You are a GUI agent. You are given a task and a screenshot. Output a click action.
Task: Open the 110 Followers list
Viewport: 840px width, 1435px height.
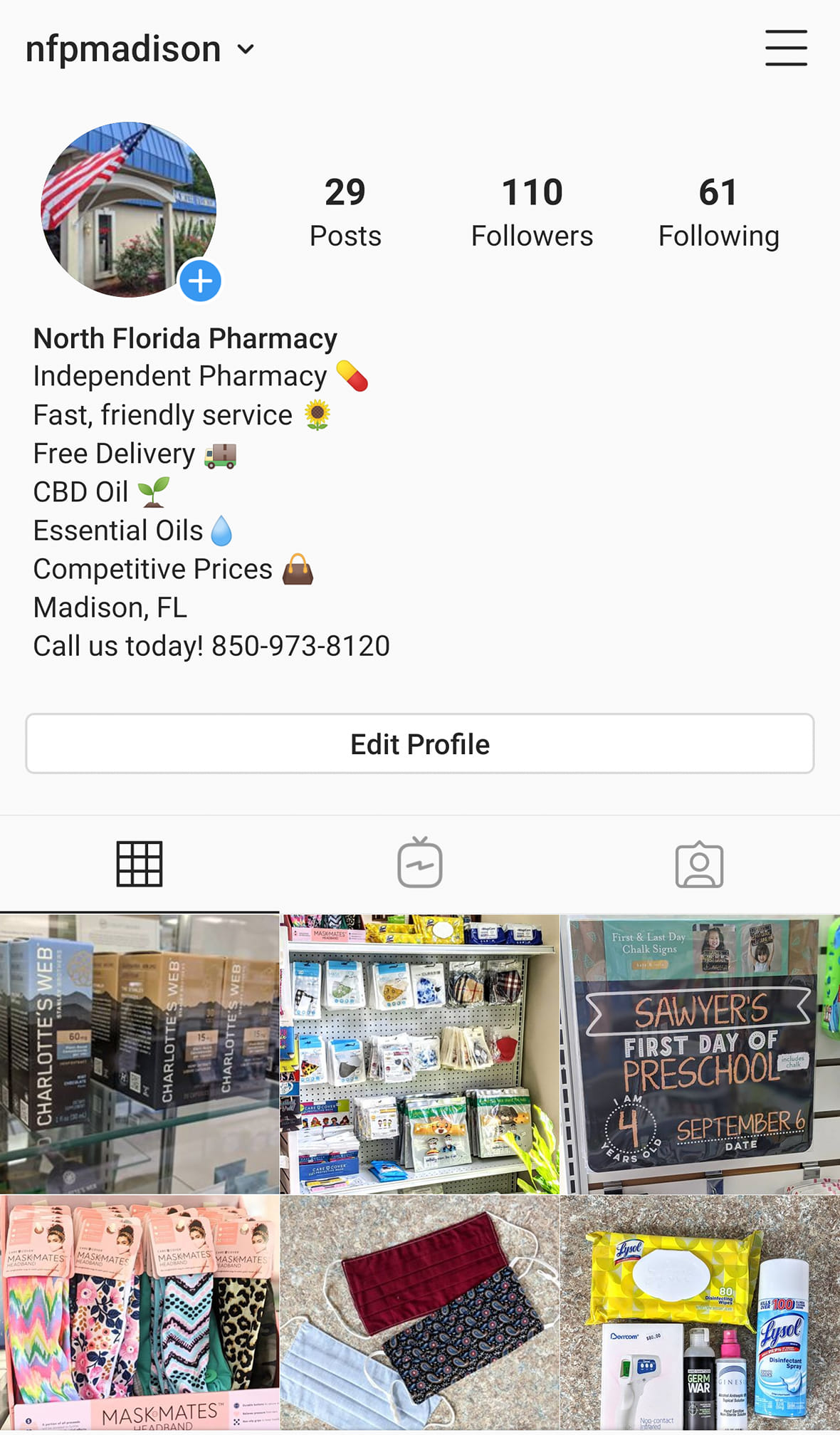click(x=532, y=212)
